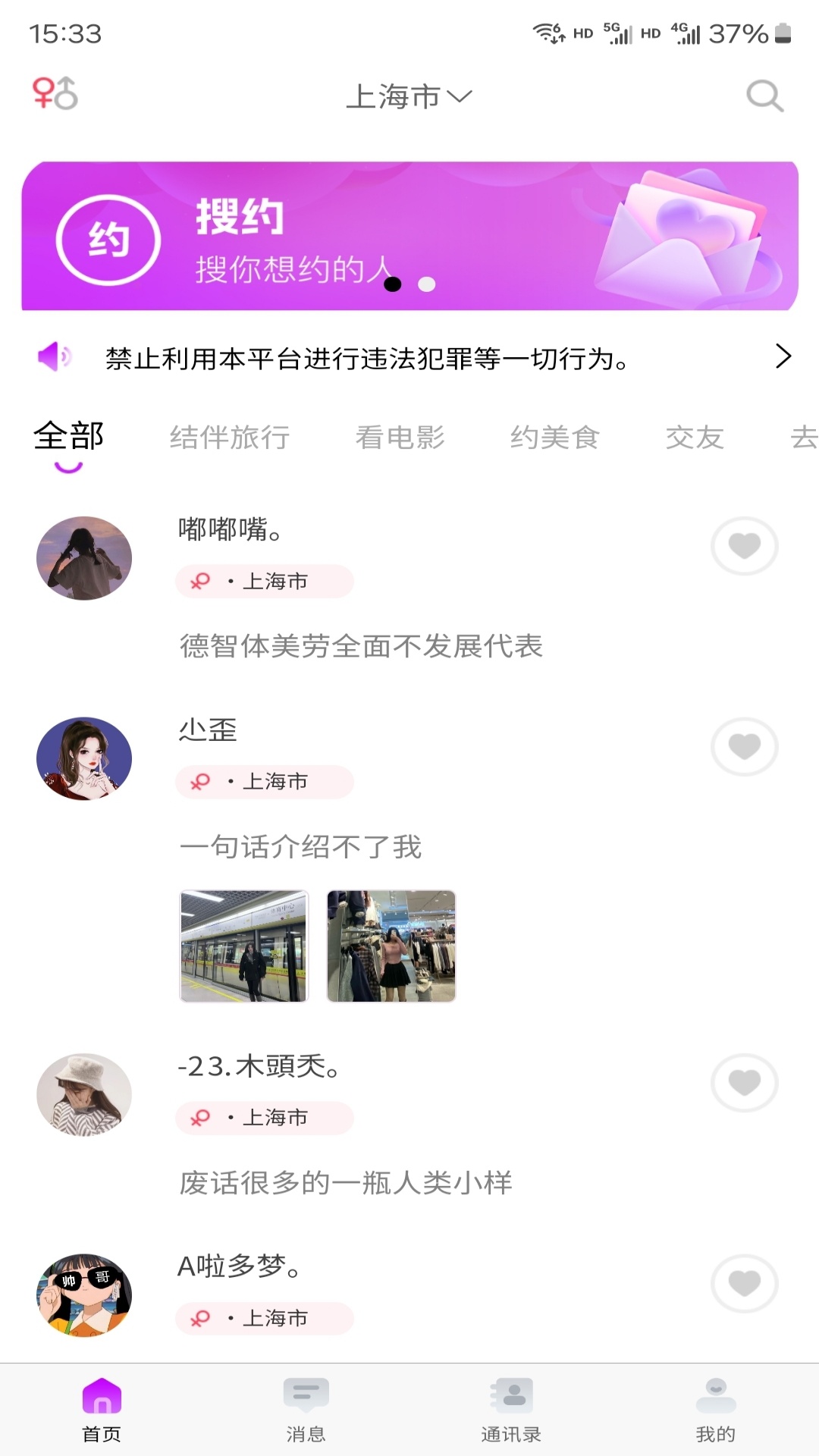The image size is (819, 1456).
Task: Switch to the 结伴旅行 tab
Action: coord(230,438)
